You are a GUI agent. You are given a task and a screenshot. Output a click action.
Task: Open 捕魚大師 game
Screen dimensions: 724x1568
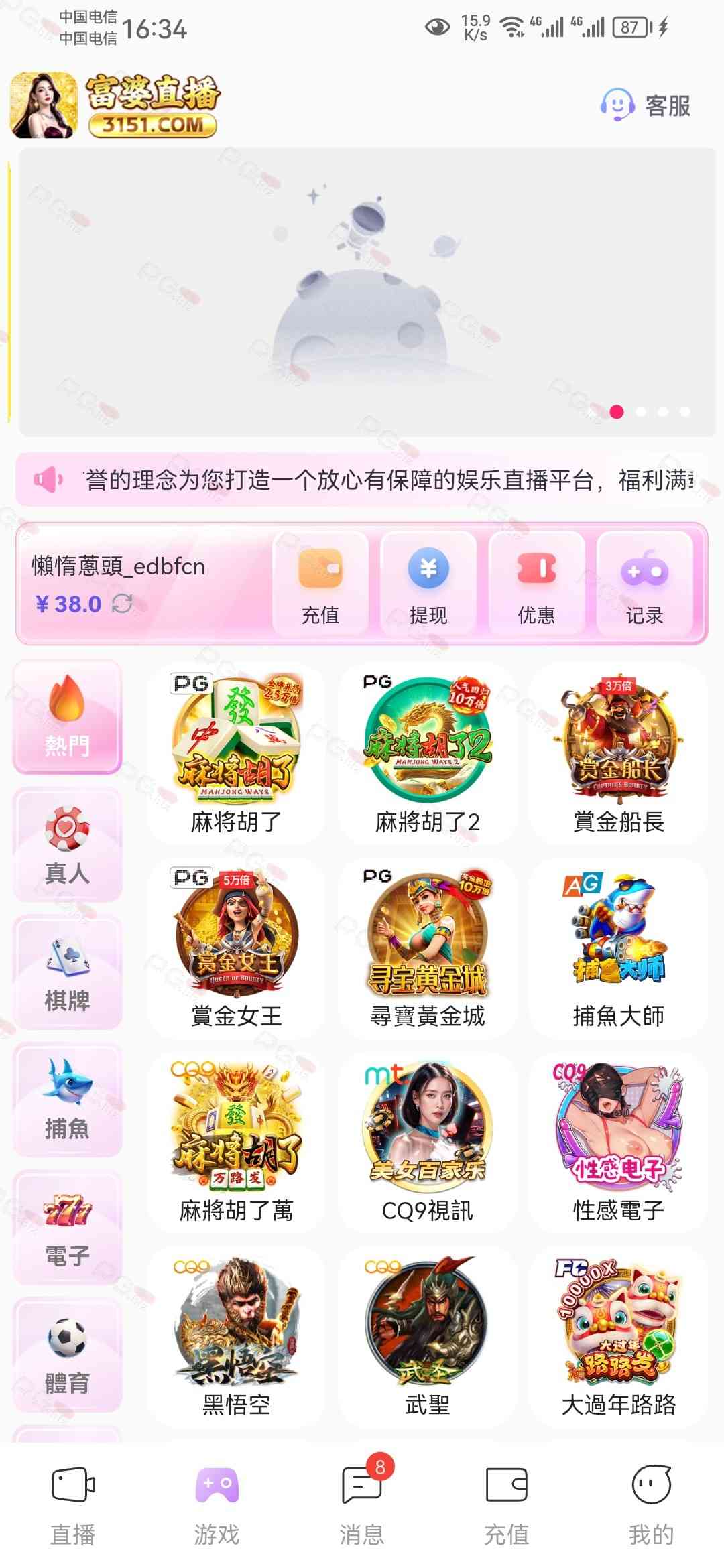pyautogui.click(x=618, y=948)
